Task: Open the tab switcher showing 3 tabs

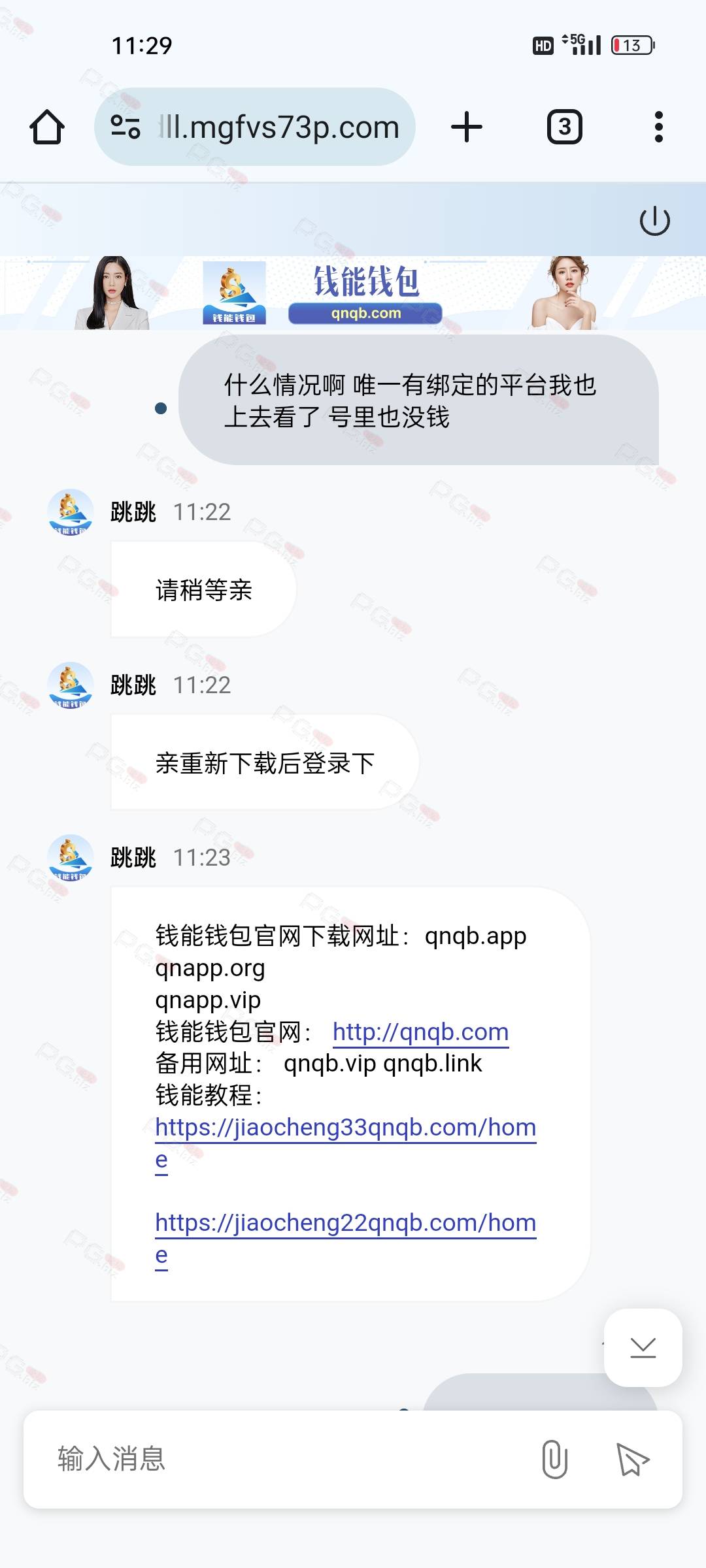Action: point(564,127)
